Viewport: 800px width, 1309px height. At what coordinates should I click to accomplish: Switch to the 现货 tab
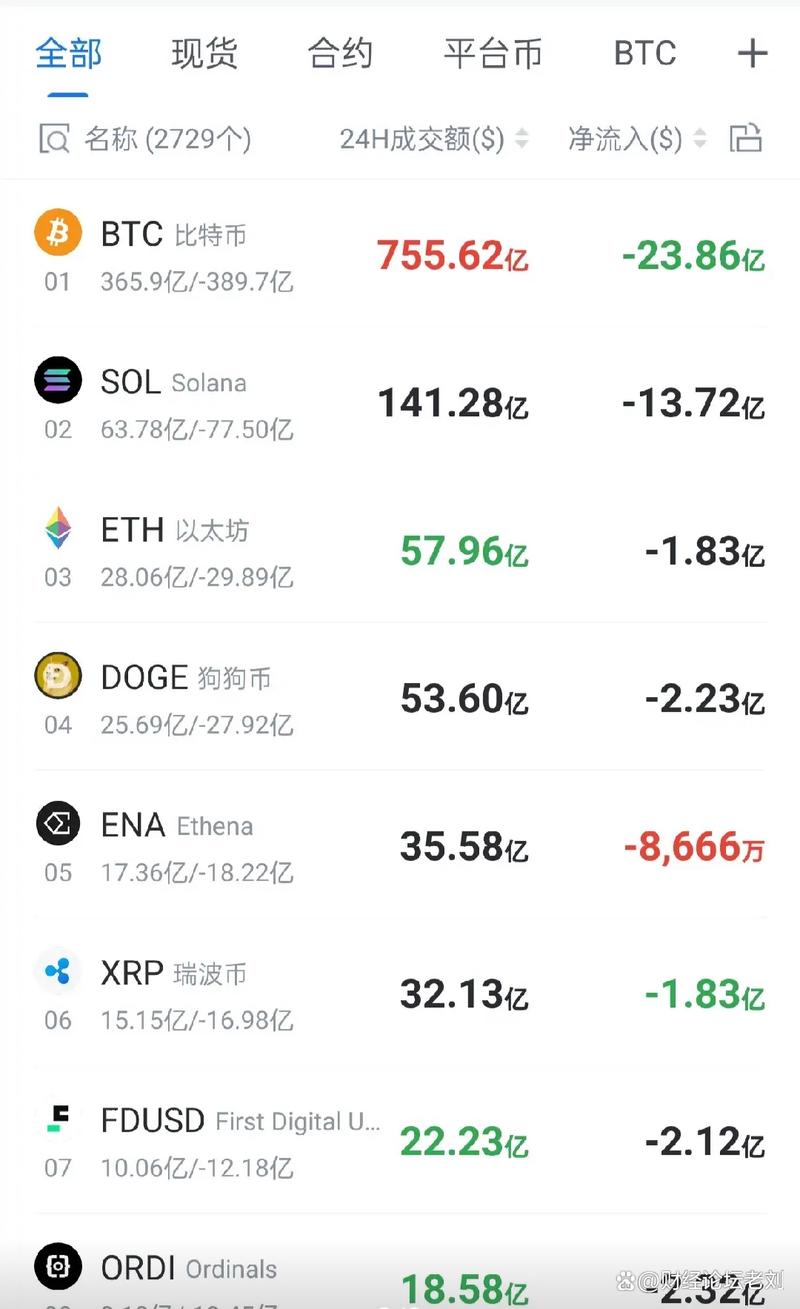coord(204,53)
